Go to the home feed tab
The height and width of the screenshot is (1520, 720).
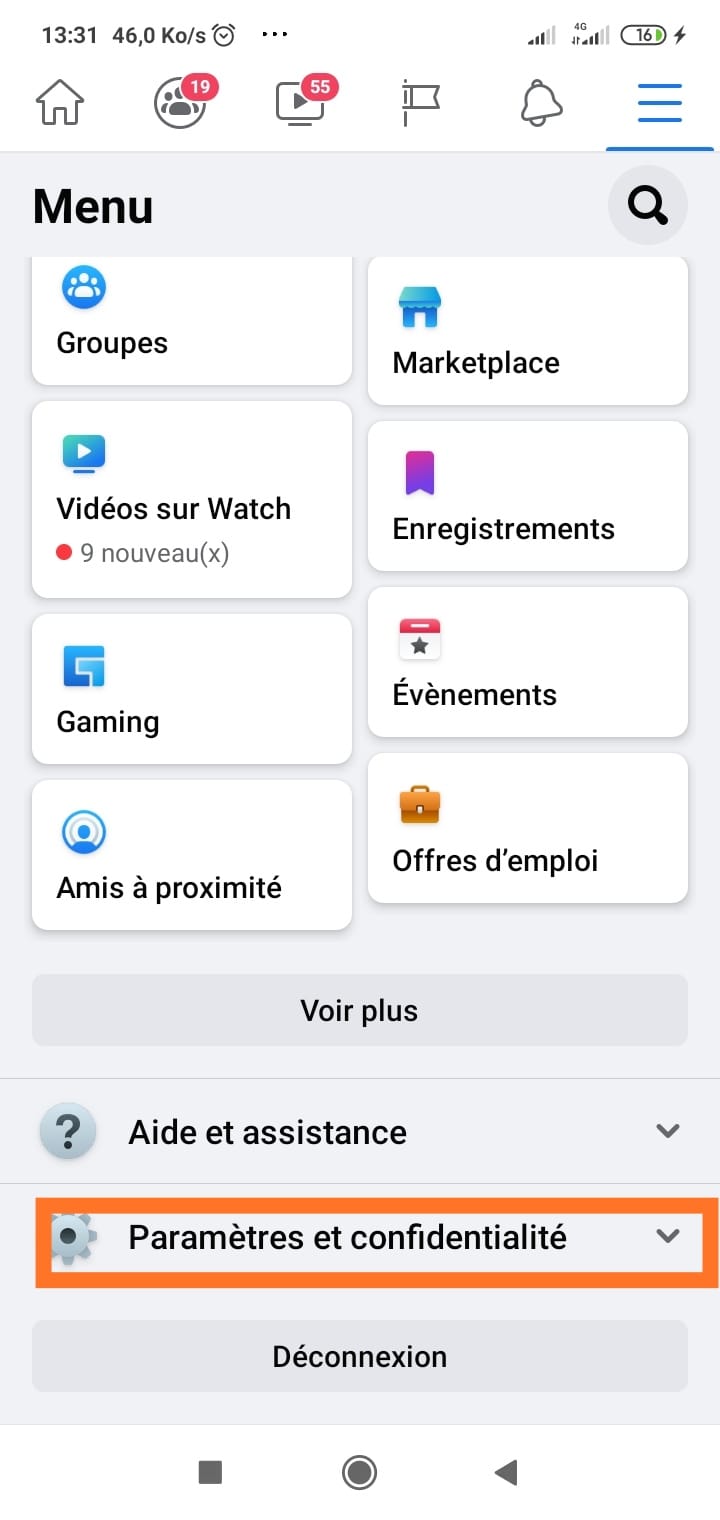60,104
